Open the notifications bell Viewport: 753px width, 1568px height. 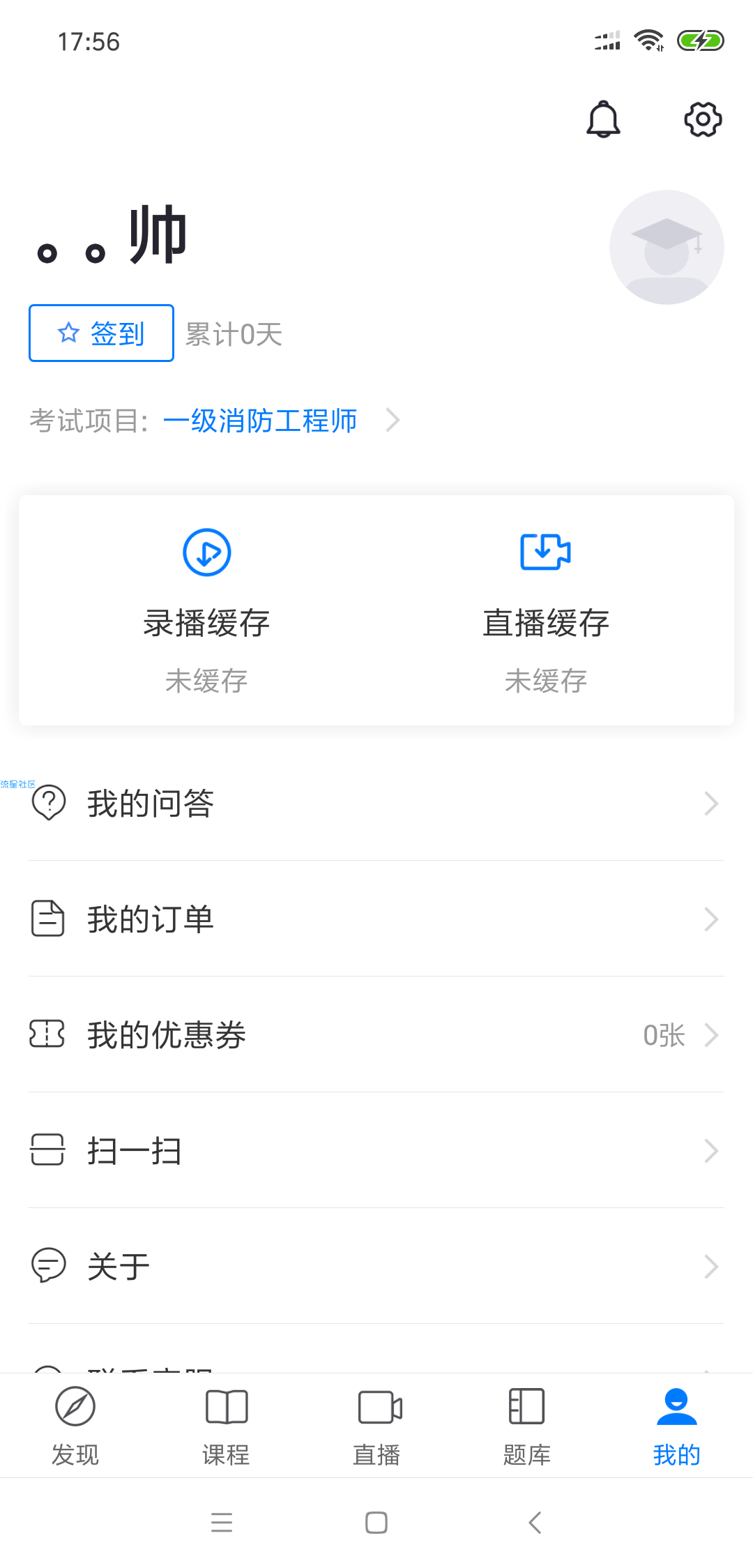603,119
